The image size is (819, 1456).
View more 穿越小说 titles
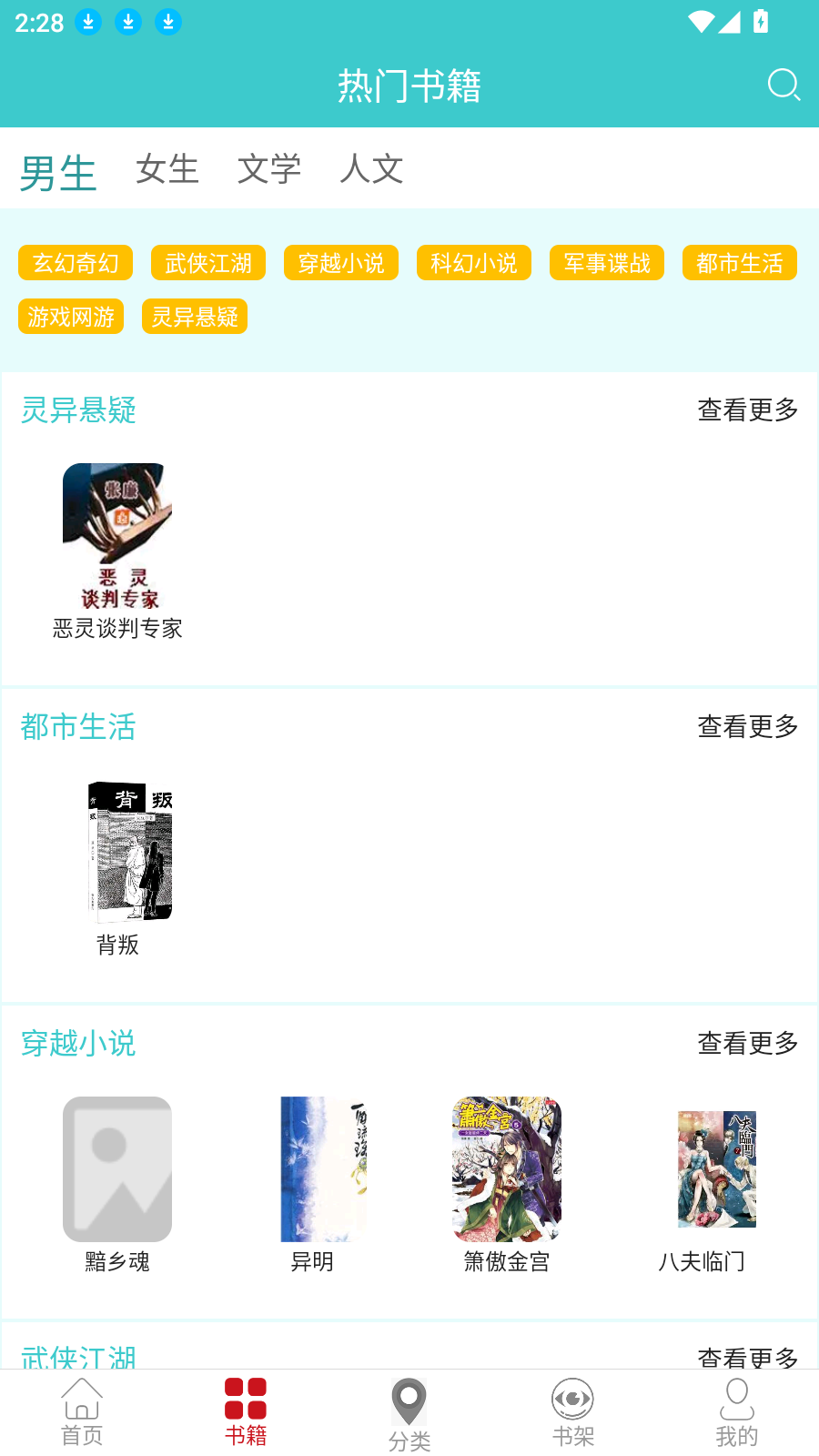point(747,1044)
